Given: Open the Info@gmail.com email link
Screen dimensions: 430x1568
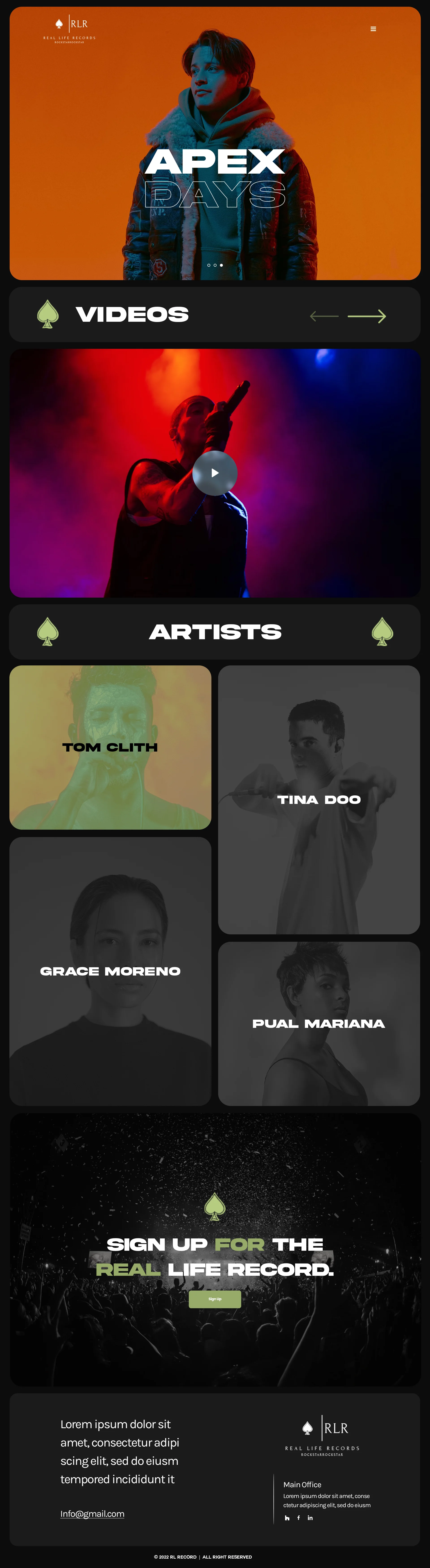Looking at the screenshot, I should pyautogui.click(x=92, y=1514).
